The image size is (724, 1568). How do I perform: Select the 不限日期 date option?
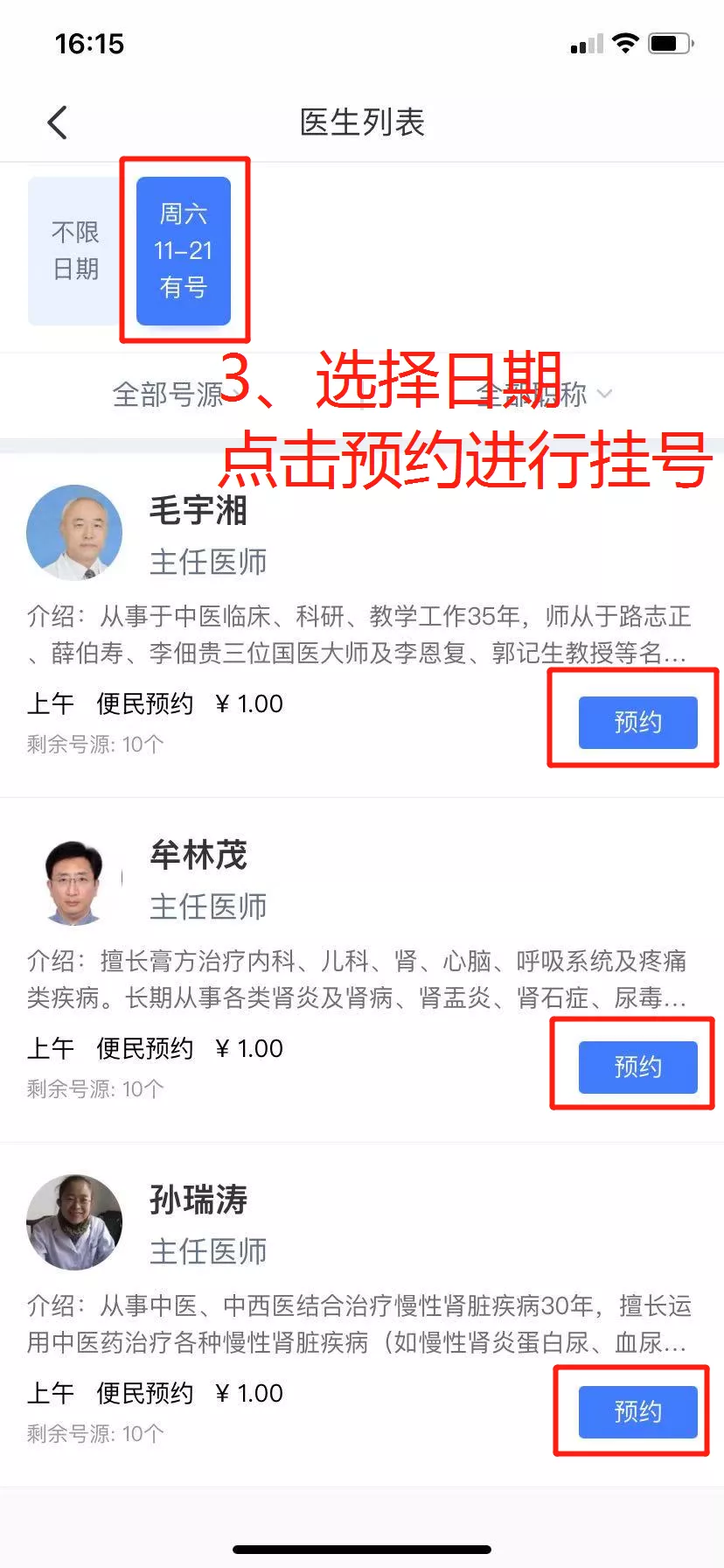[75, 251]
